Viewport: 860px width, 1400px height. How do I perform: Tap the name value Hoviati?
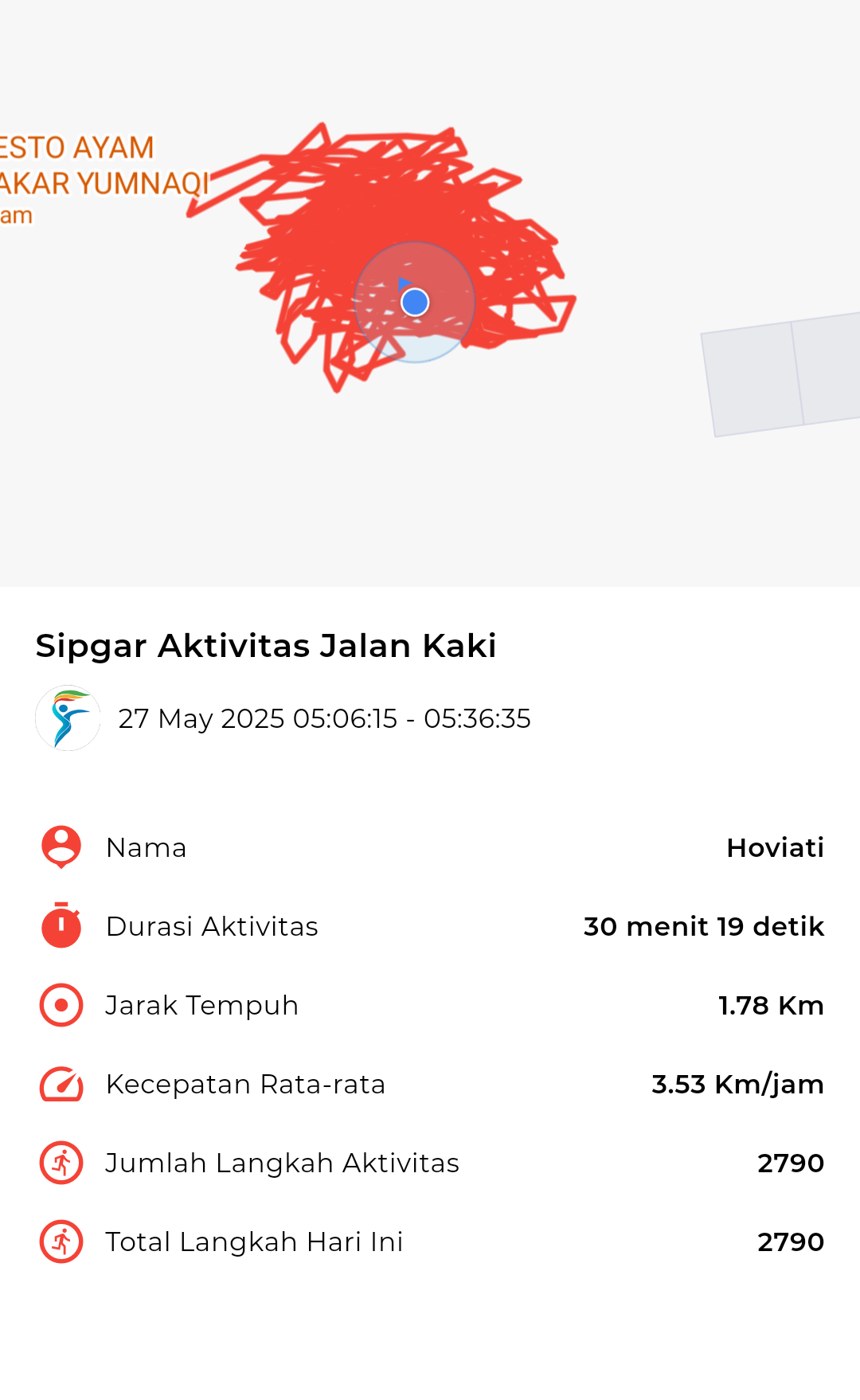click(775, 847)
